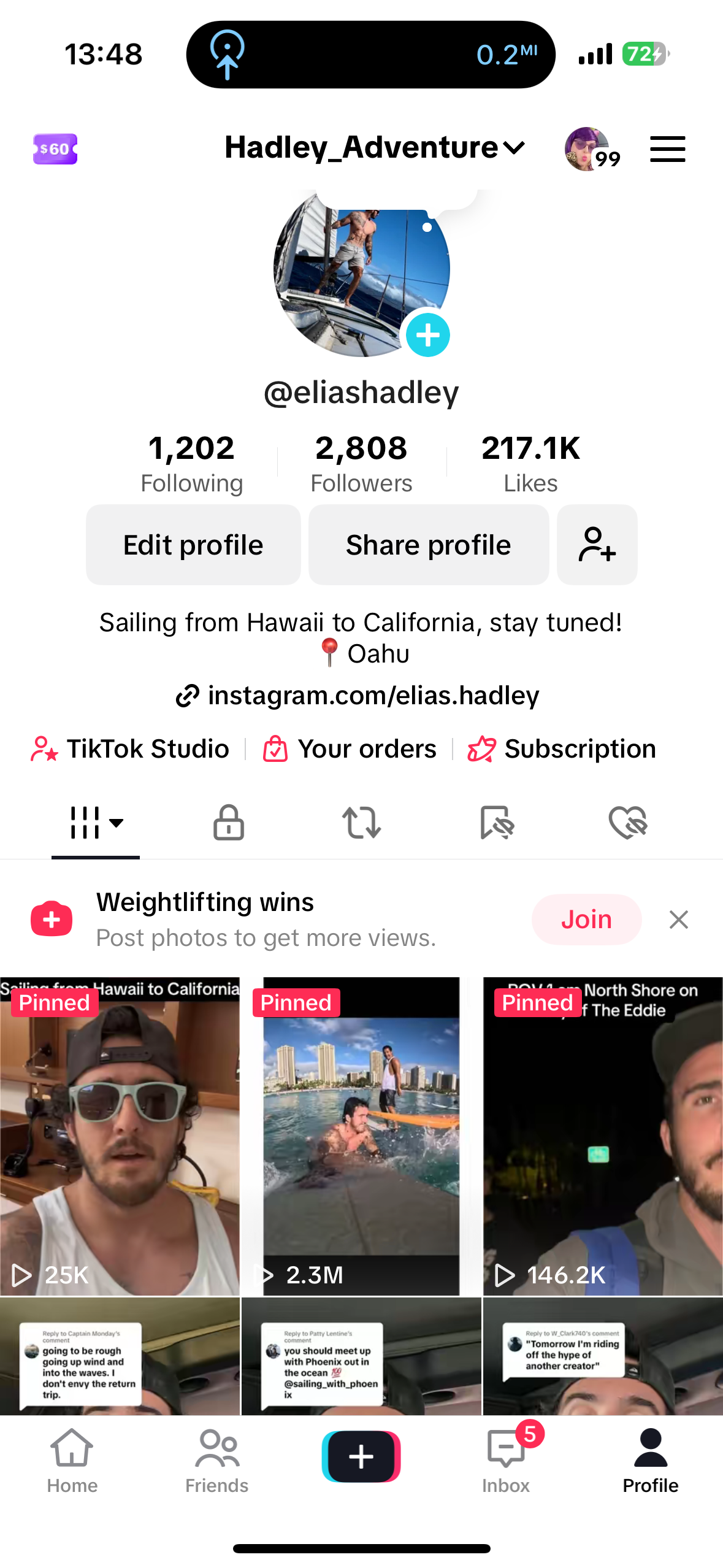Open Edit profile
This screenshot has height=1568, width=723.
tap(193, 545)
